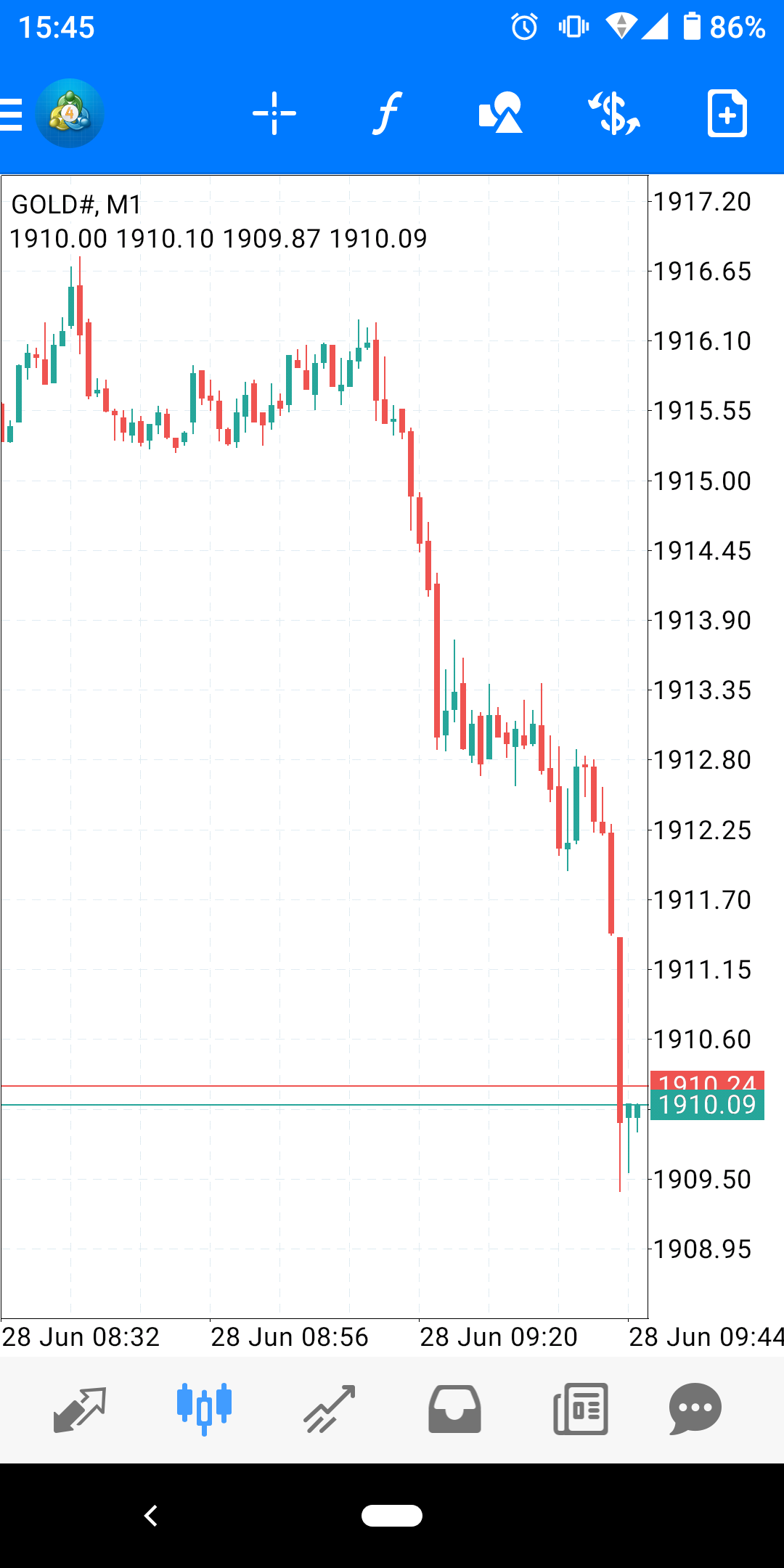Screen dimensions: 784x1568
Task: Switch to the Quotes tab
Action: 80,1409
